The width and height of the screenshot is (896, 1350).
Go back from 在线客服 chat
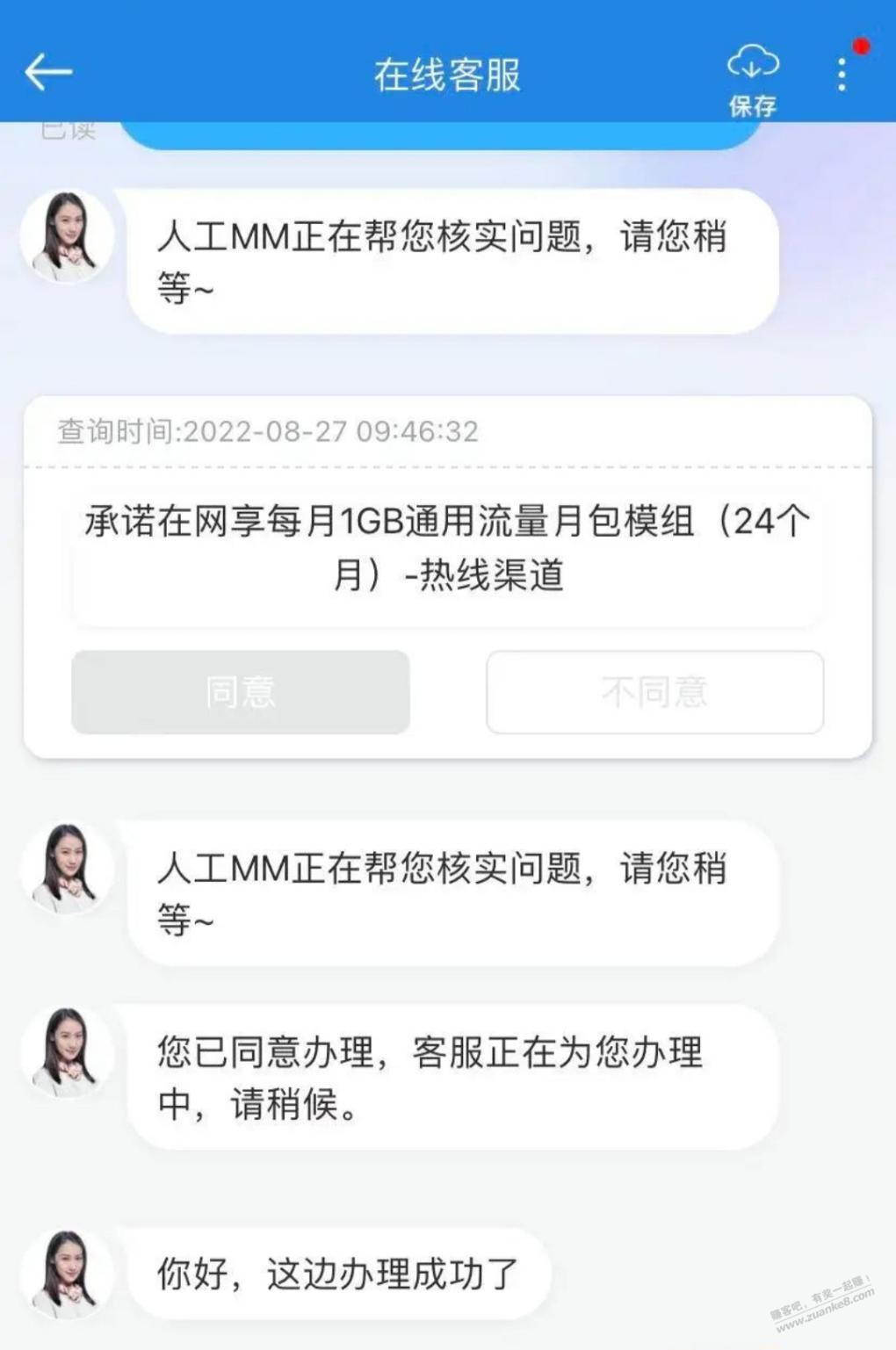point(48,73)
